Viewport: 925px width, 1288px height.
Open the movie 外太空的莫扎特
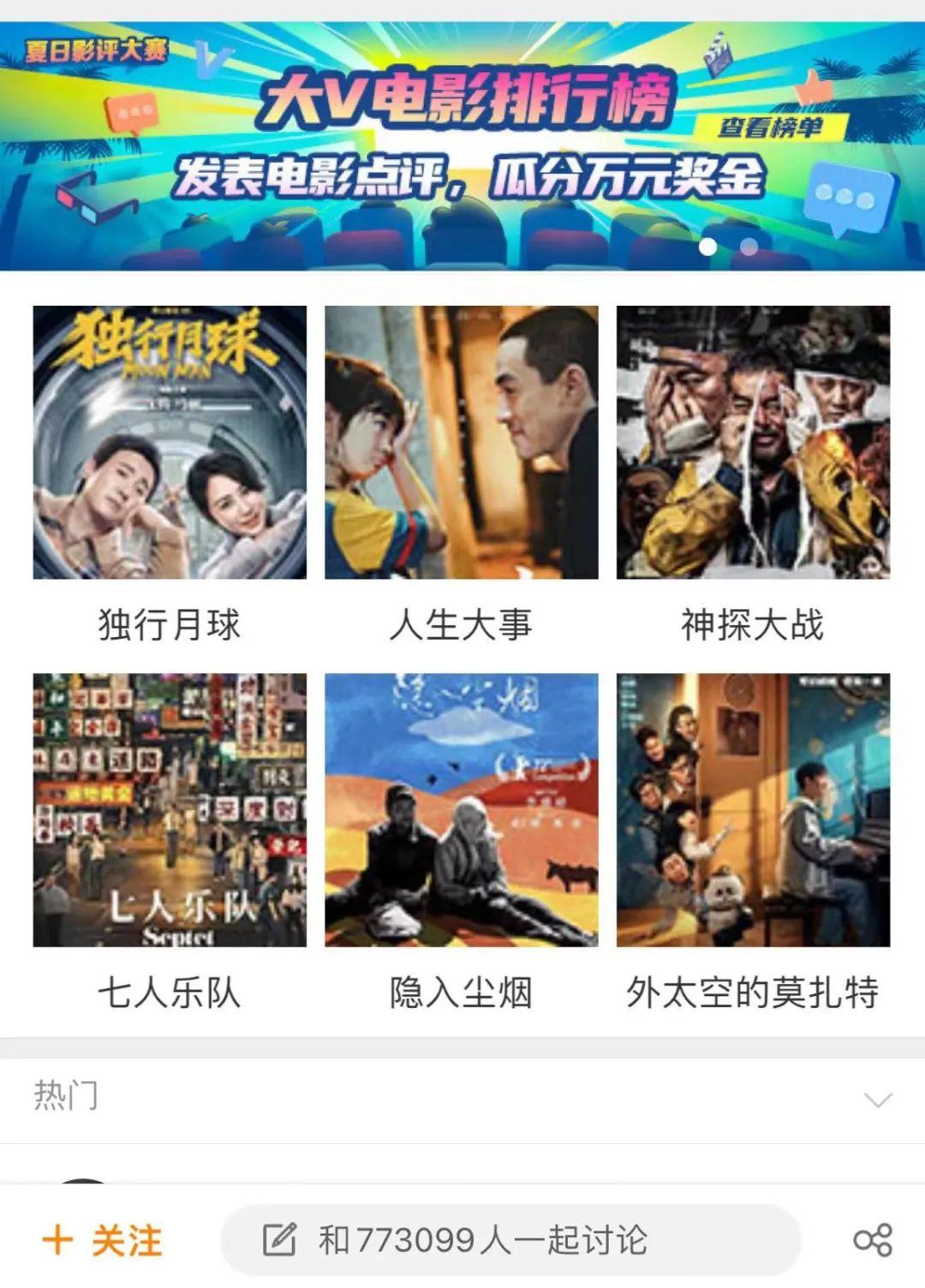[753, 810]
